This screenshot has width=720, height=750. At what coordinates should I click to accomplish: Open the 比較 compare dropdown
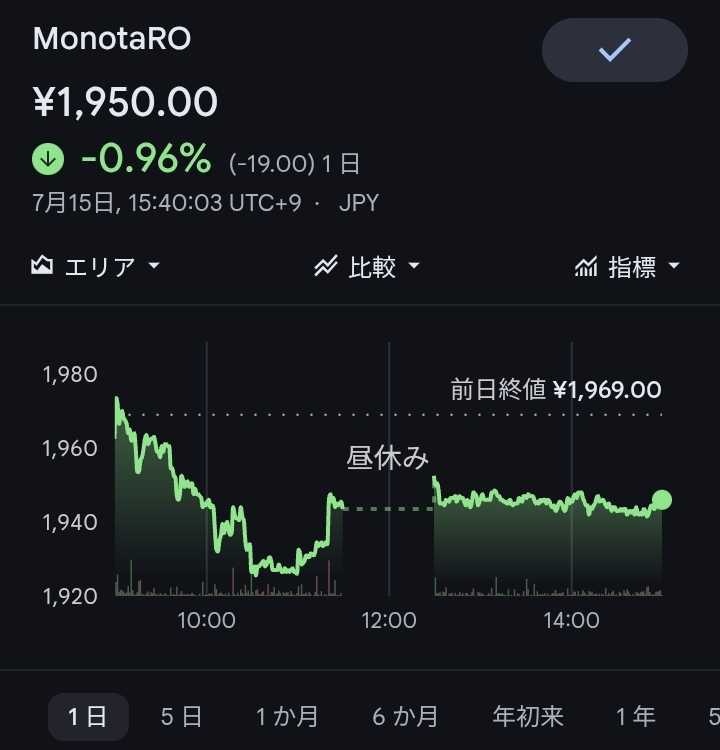[x=367, y=266]
